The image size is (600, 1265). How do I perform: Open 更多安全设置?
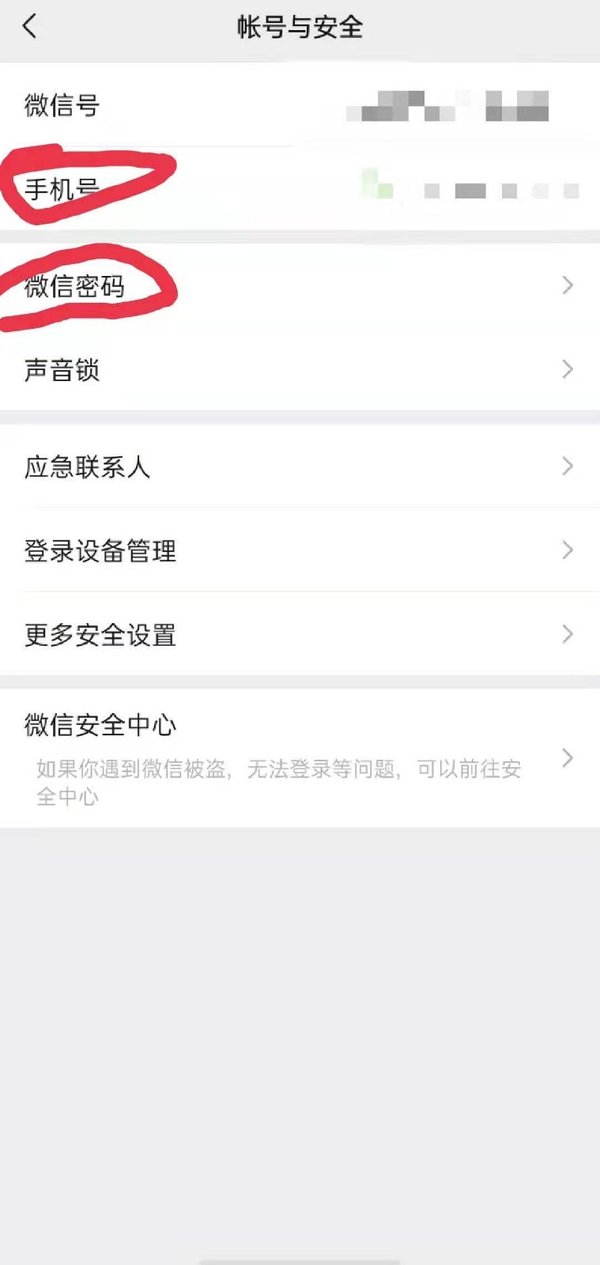tap(300, 634)
